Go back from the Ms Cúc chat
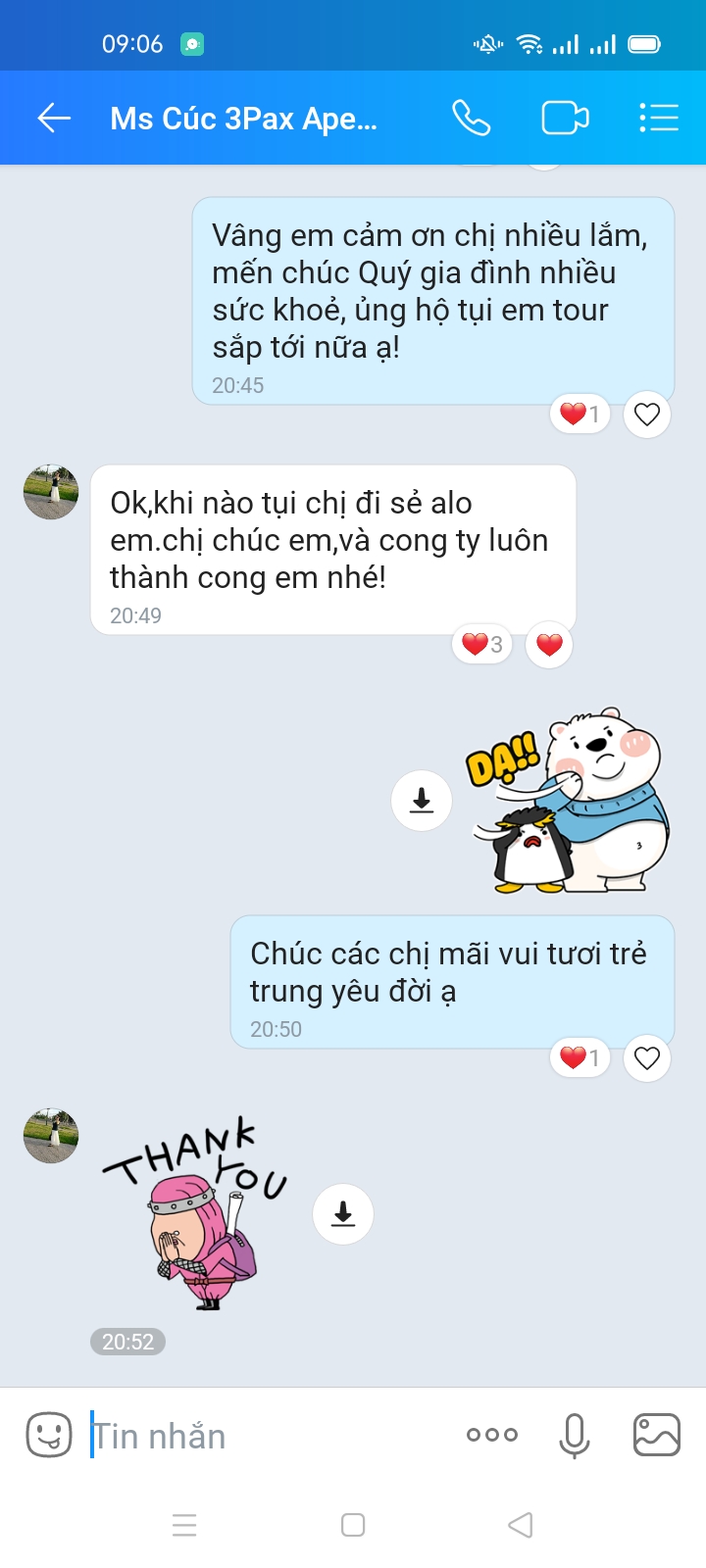706x1568 pixels. [54, 119]
